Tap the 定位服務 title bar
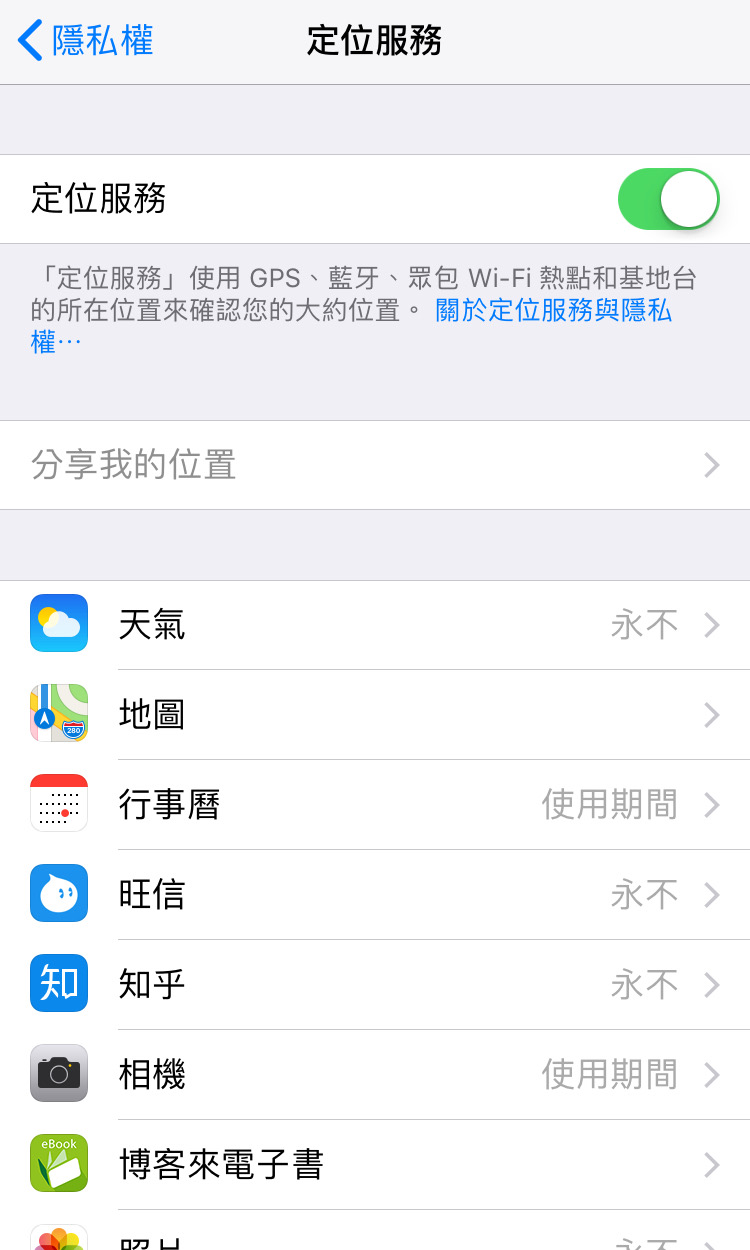This screenshot has height=1250, width=750. (375, 40)
